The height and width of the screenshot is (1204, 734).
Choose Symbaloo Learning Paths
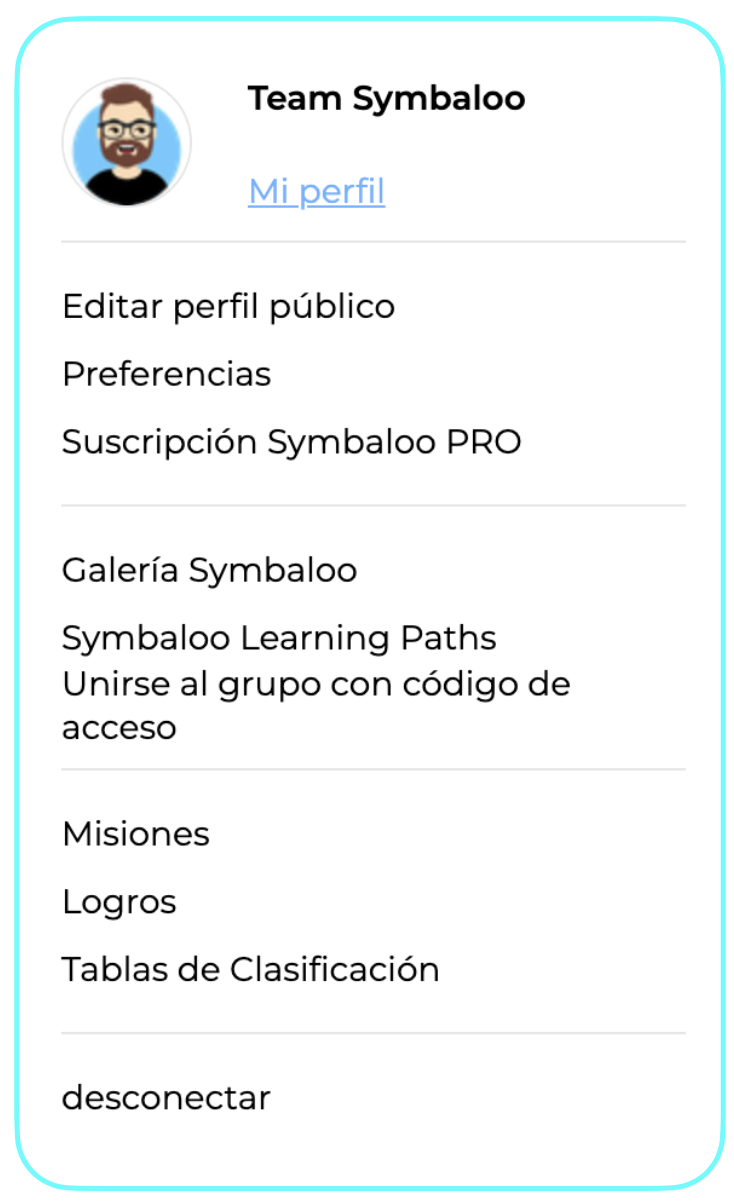[x=279, y=638]
